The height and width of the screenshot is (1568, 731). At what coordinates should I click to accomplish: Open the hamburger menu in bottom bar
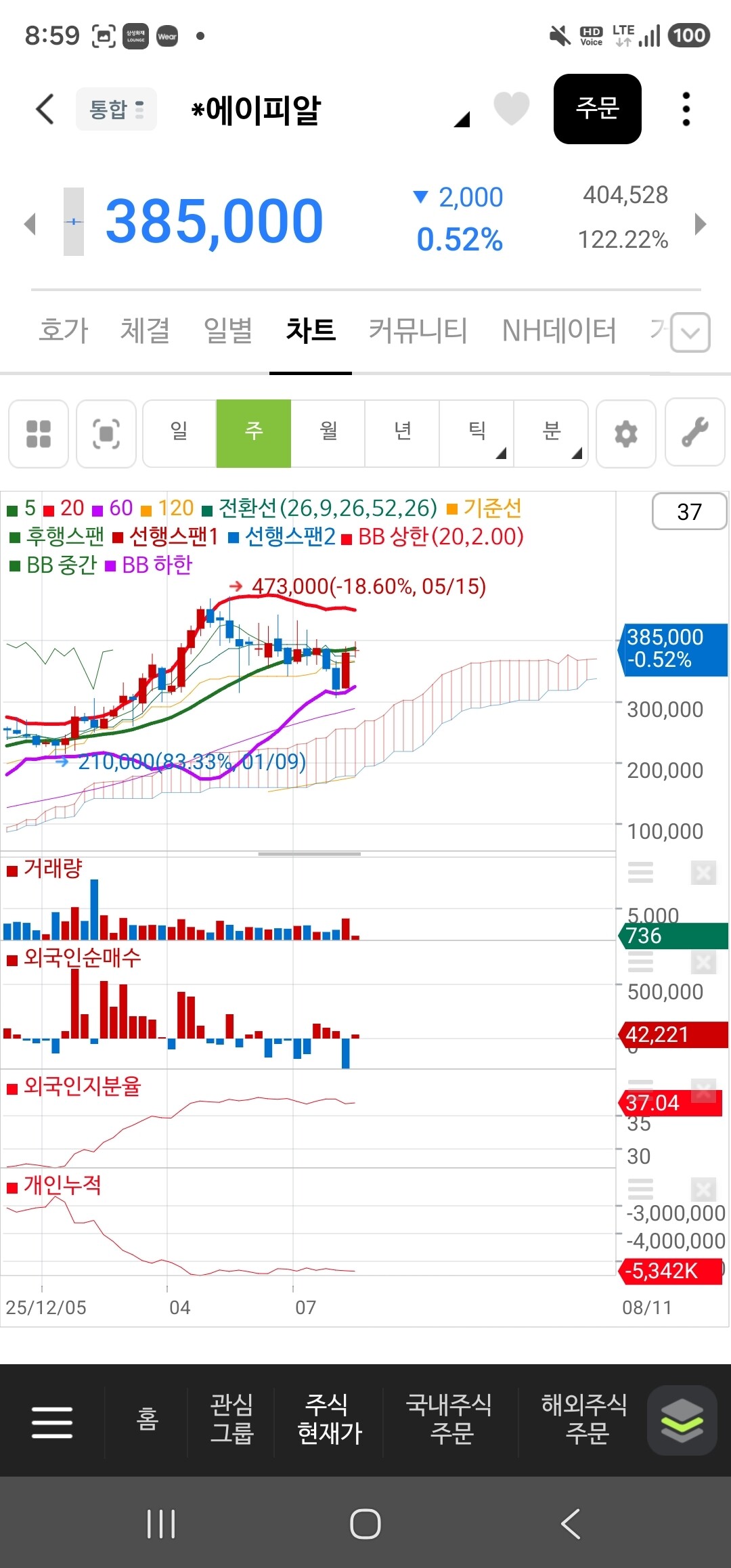52,1421
